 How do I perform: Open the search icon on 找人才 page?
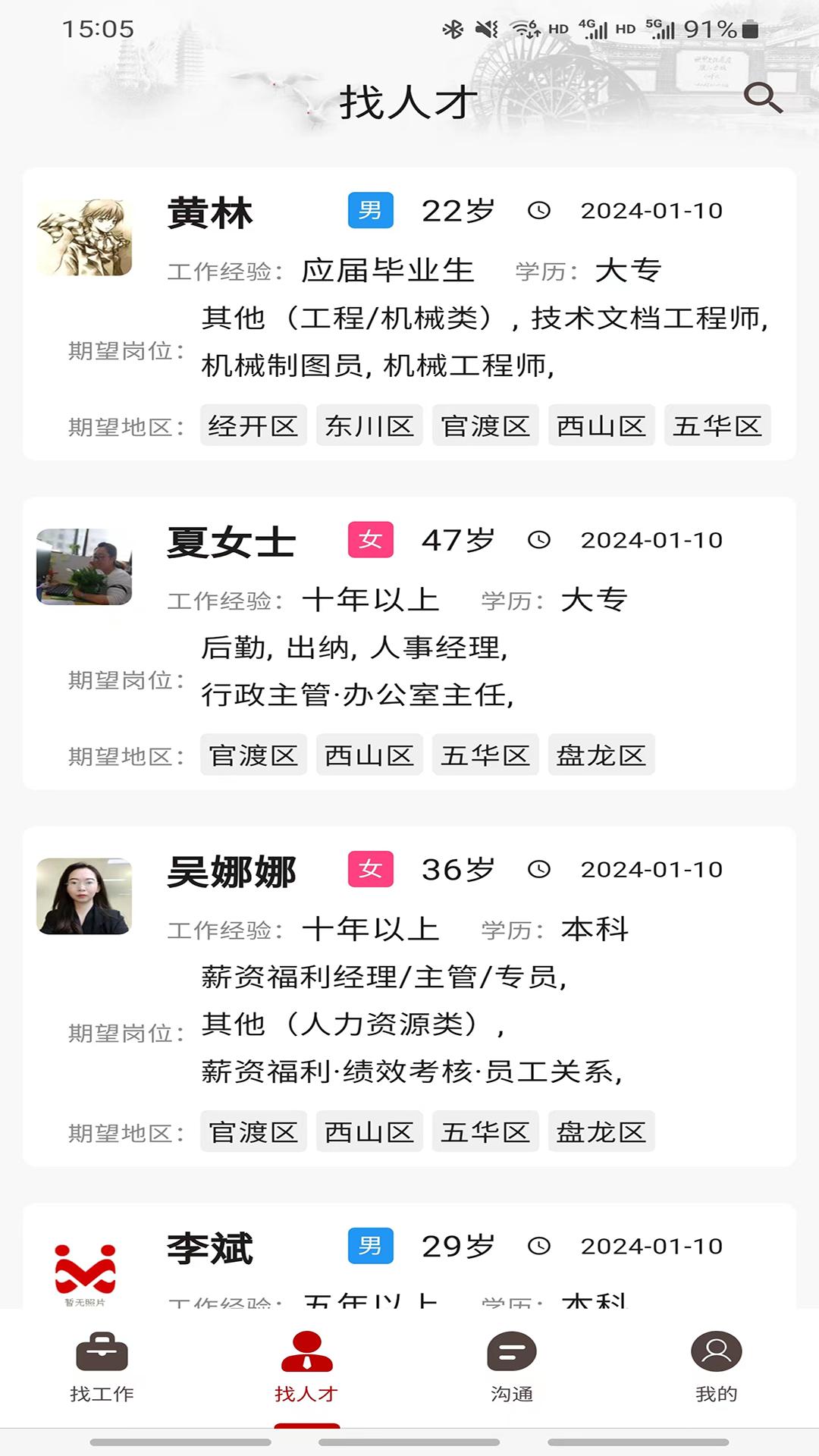pyautogui.click(x=762, y=97)
